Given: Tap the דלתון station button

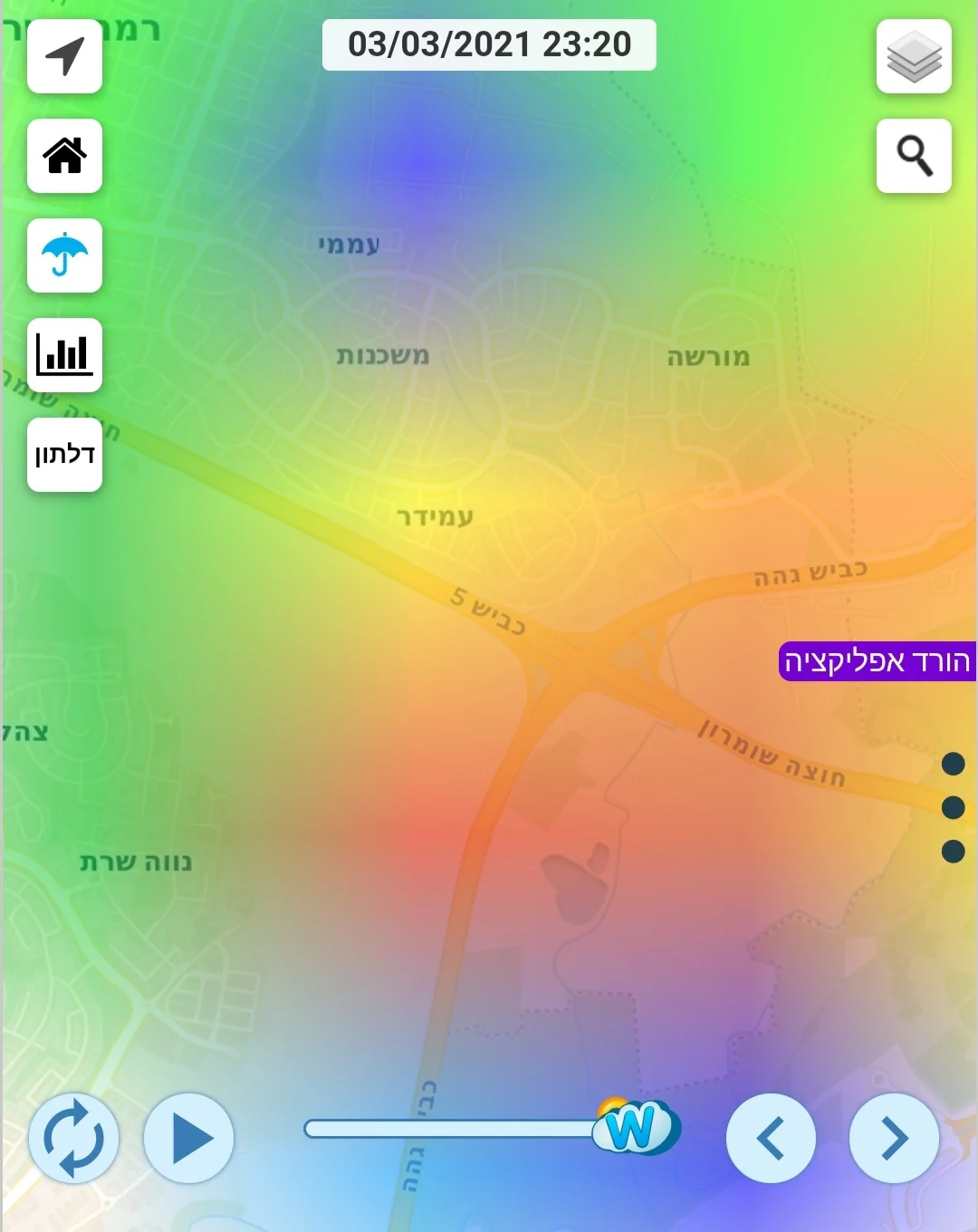Looking at the screenshot, I should click(x=64, y=455).
